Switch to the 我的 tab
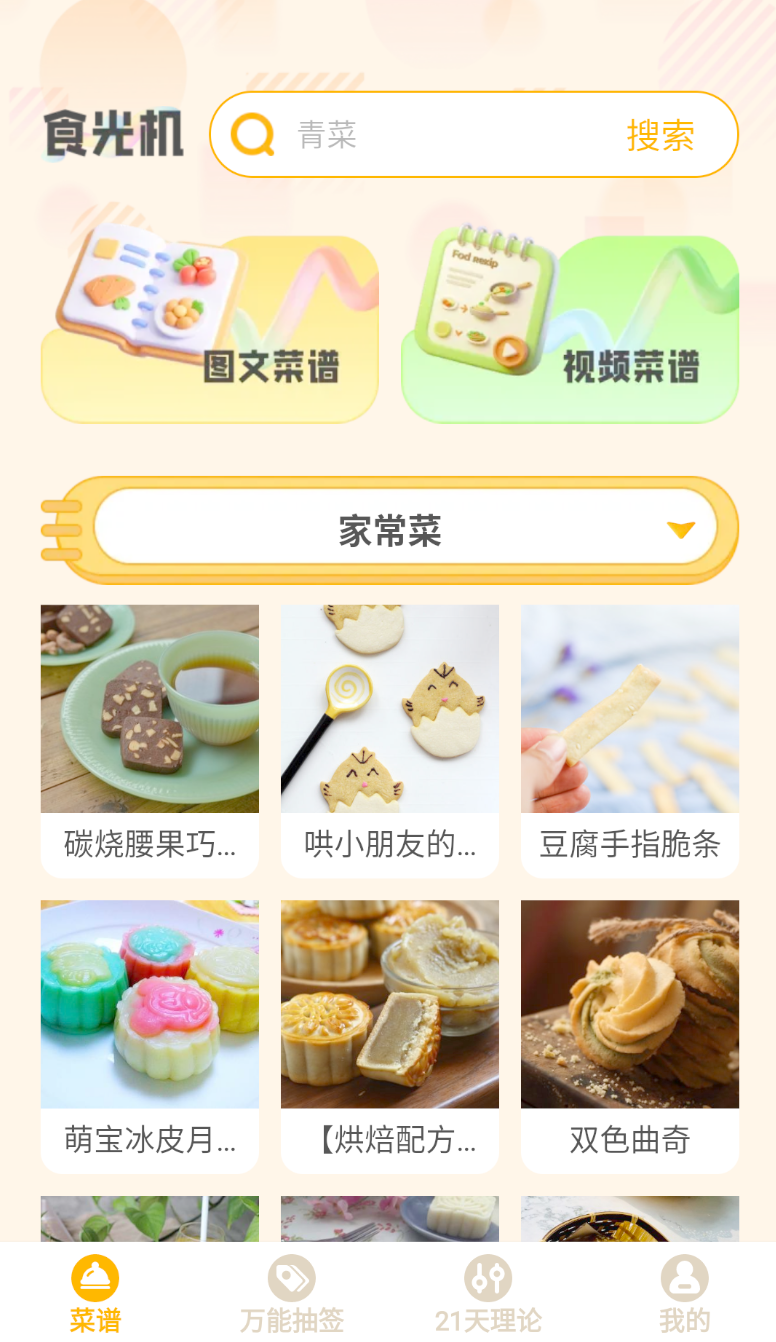 (x=683, y=1295)
